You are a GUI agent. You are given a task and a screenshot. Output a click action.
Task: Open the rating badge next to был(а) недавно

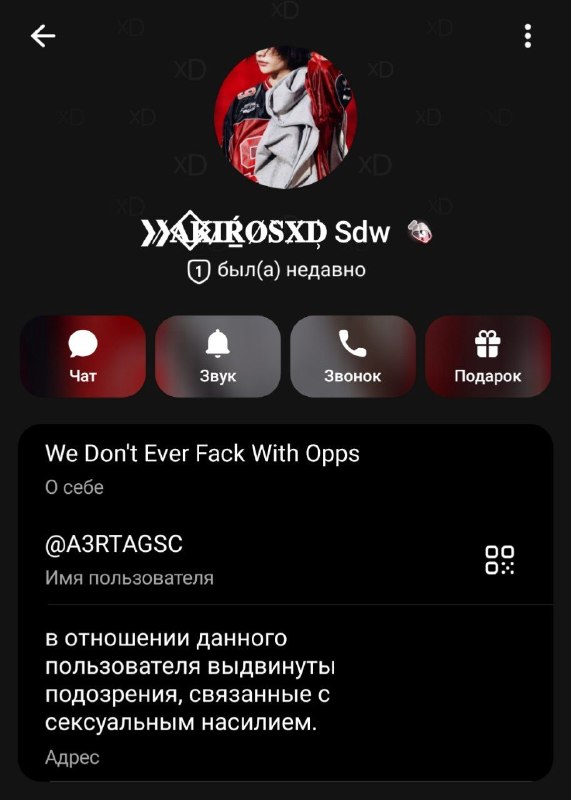tap(198, 271)
